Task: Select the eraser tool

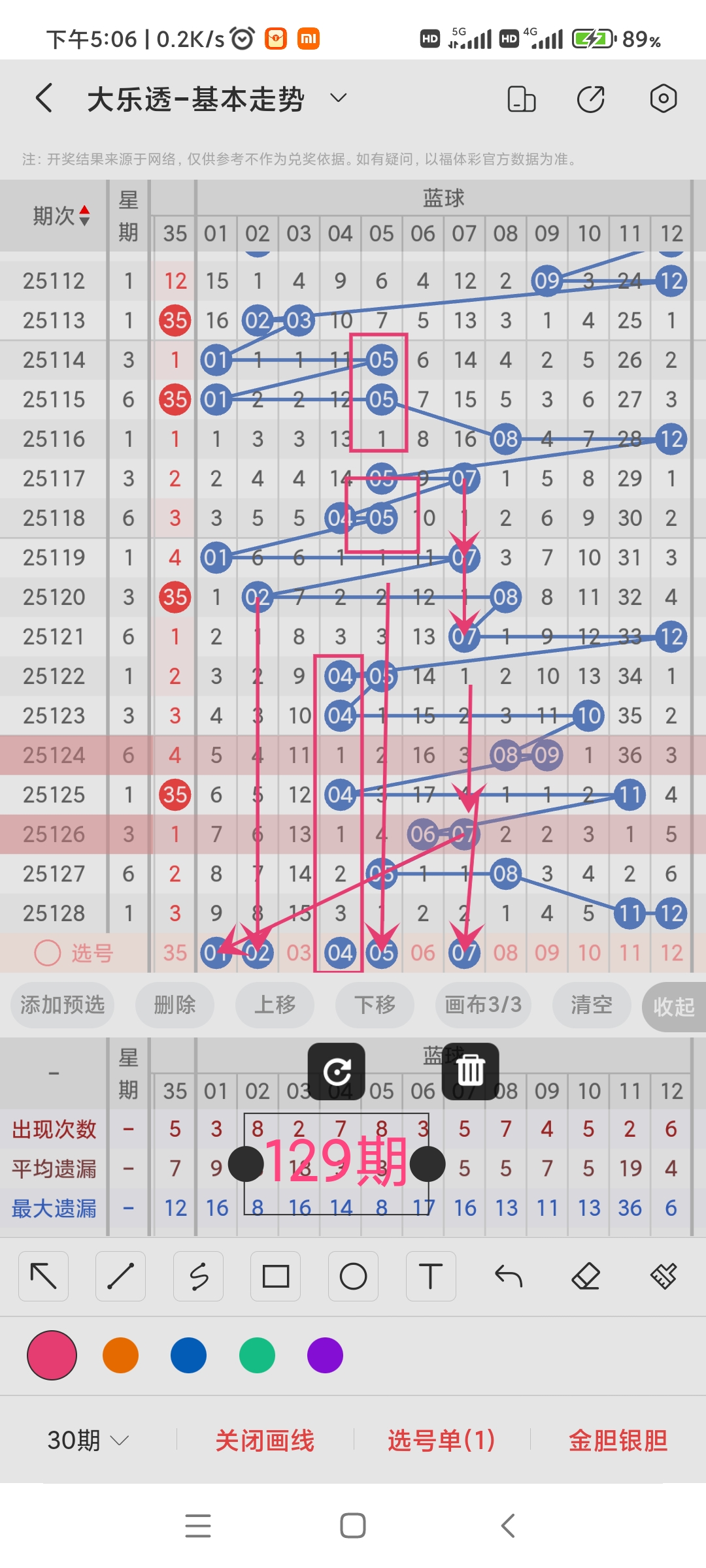Action: pyautogui.click(x=586, y=1275)
